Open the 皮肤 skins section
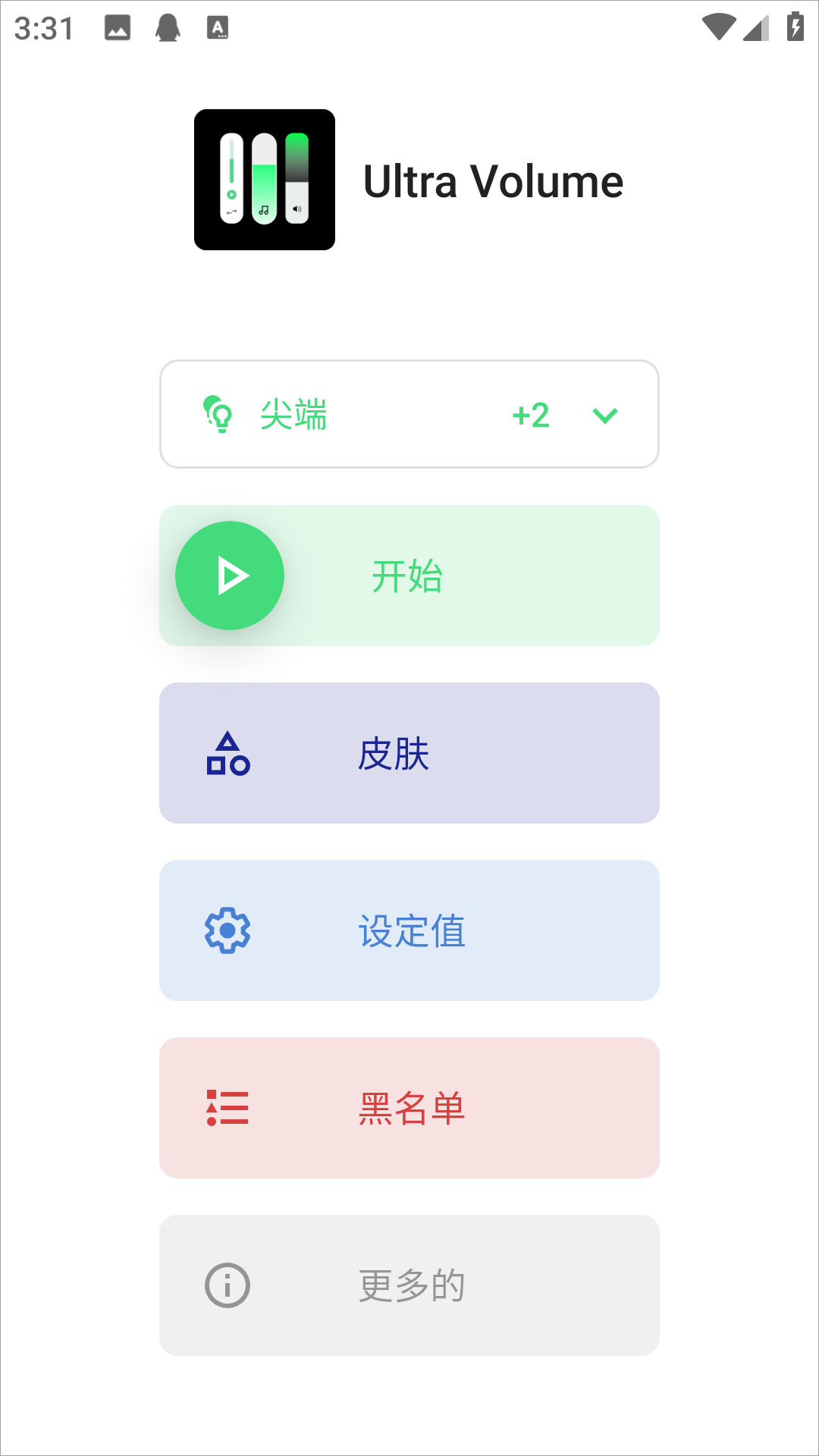The height and width of the screenshot is (1456, 819). [409, 753]
